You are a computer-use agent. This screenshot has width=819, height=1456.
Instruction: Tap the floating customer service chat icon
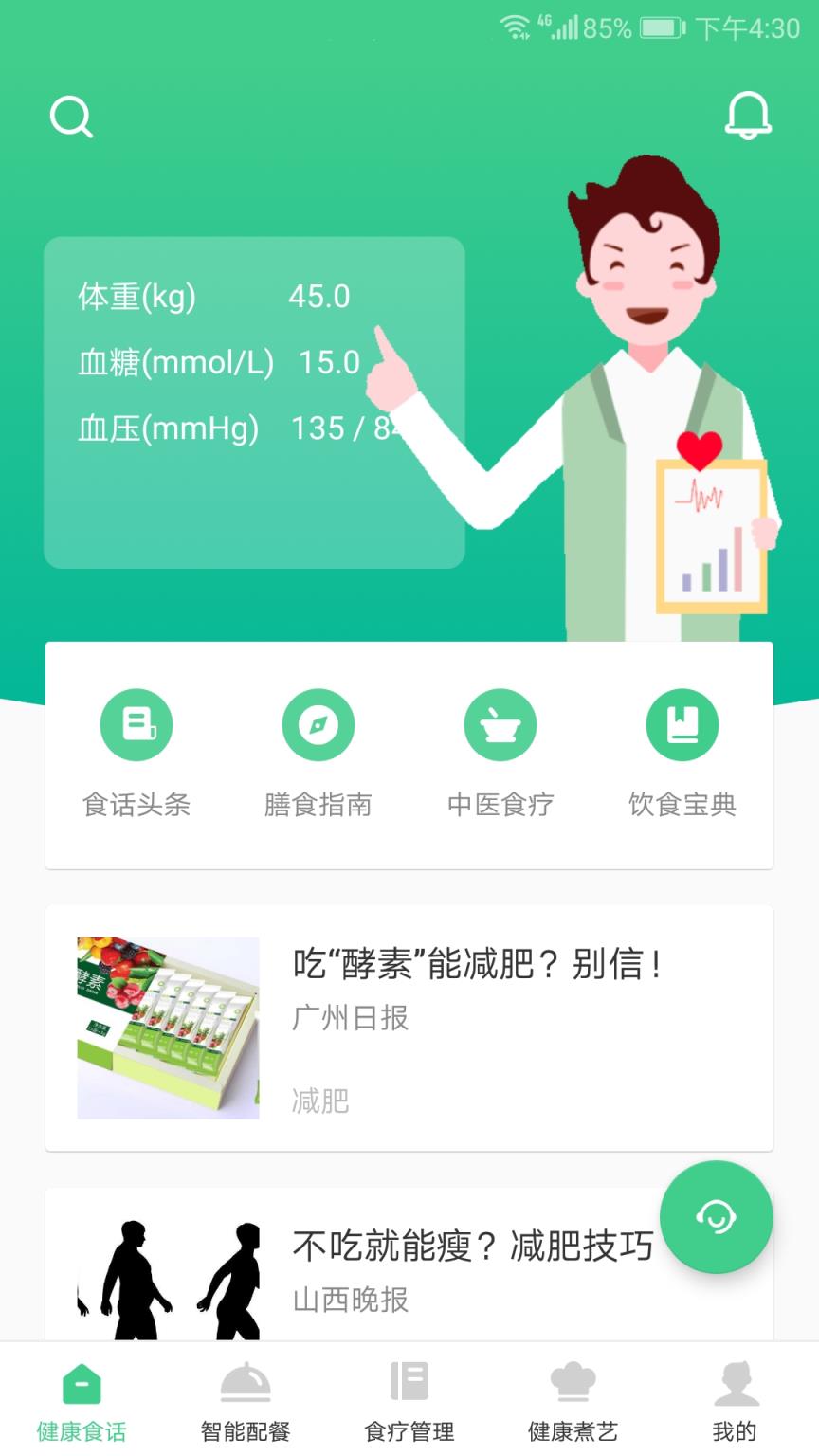pyautogui.click(x=717, y=1216)
